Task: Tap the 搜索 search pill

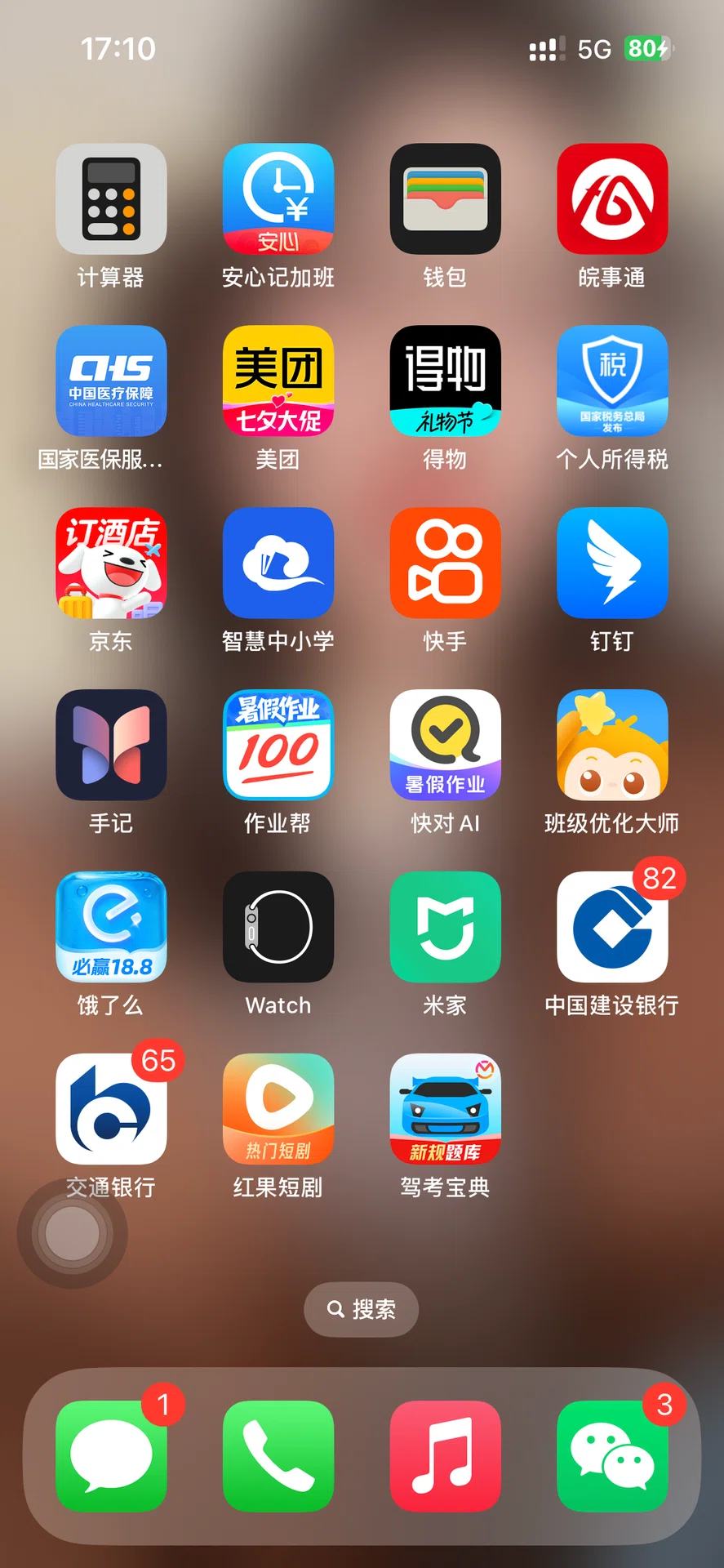Action: [362, 1310]
